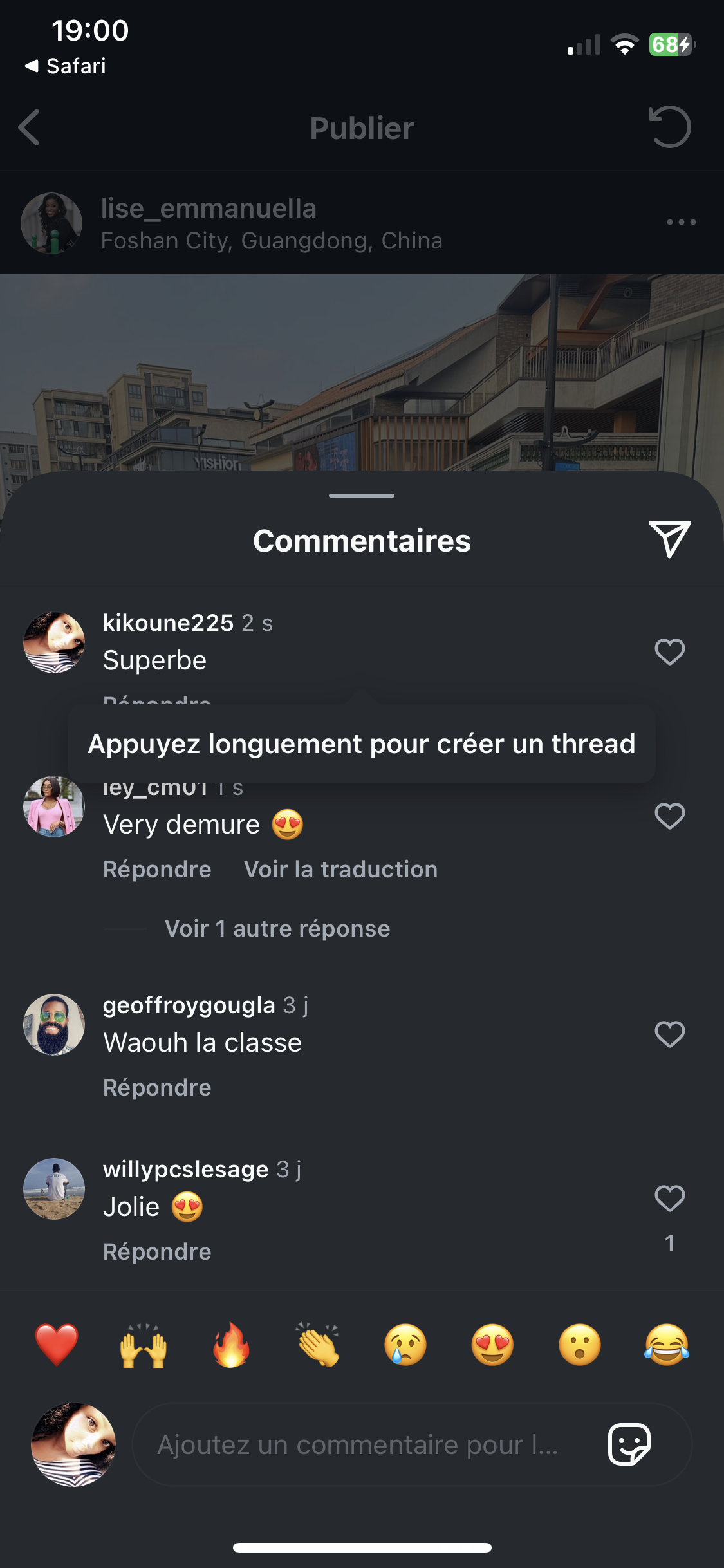Open geoffroygougla's profile picture
This screenshot has width=724, height=1568.
tap(54, 1025)
